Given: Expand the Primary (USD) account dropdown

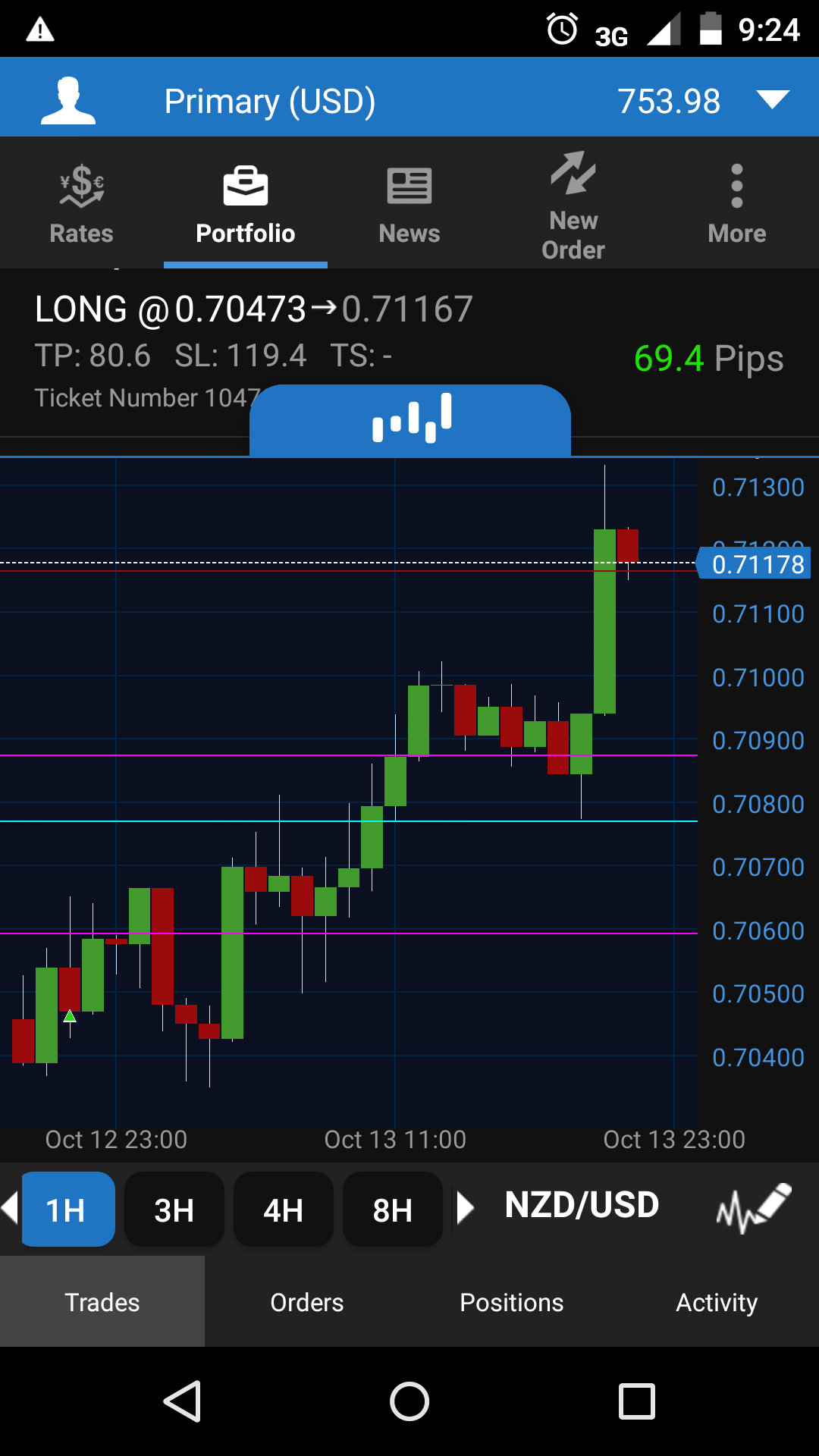Looking at the screenshot, I should click(773, 100).
